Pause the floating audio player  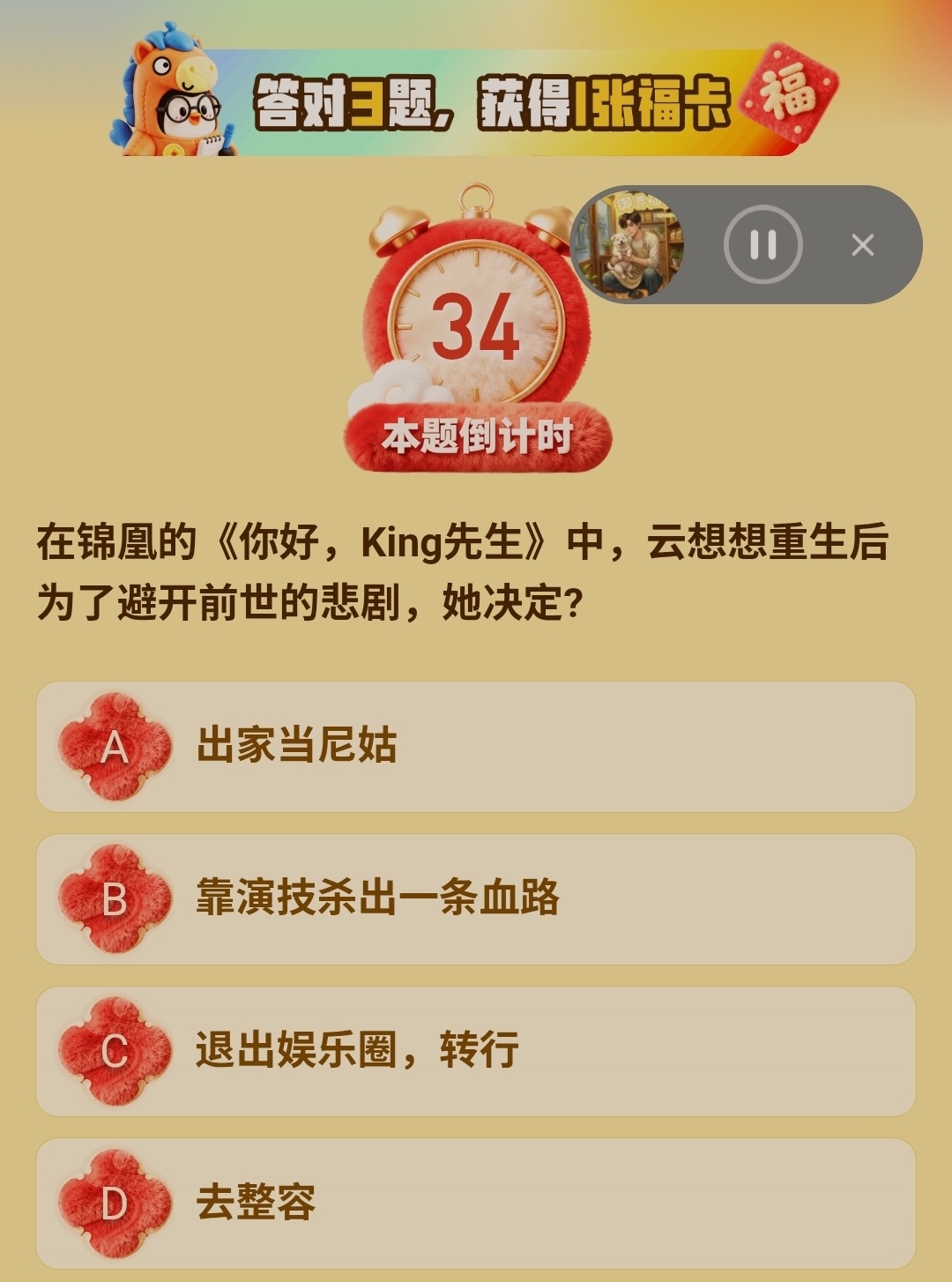click(762, 244)
